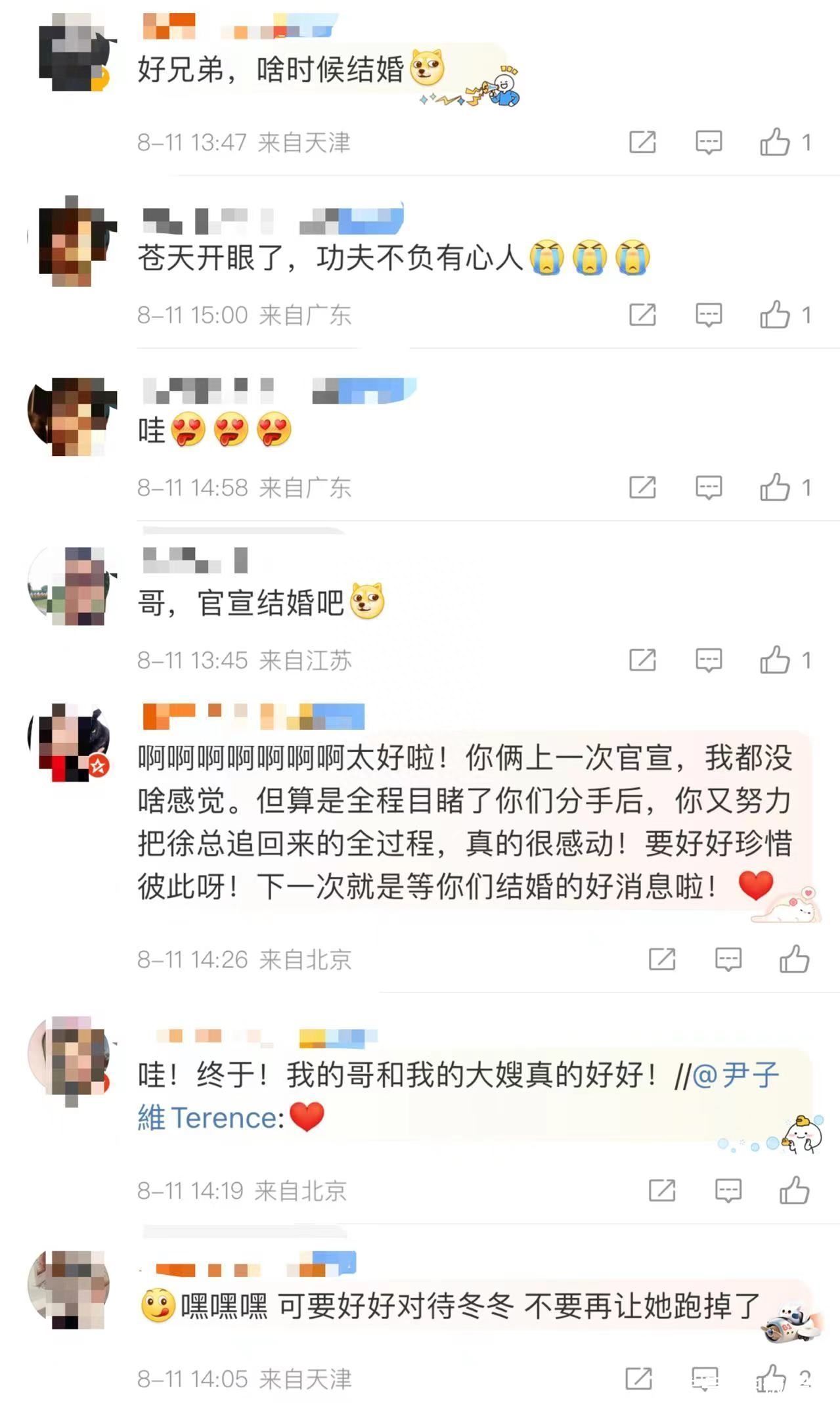The image size is (840, 1403).
Task: Repost the comment "哥，官宣结婚吧"
Action: 642,660
